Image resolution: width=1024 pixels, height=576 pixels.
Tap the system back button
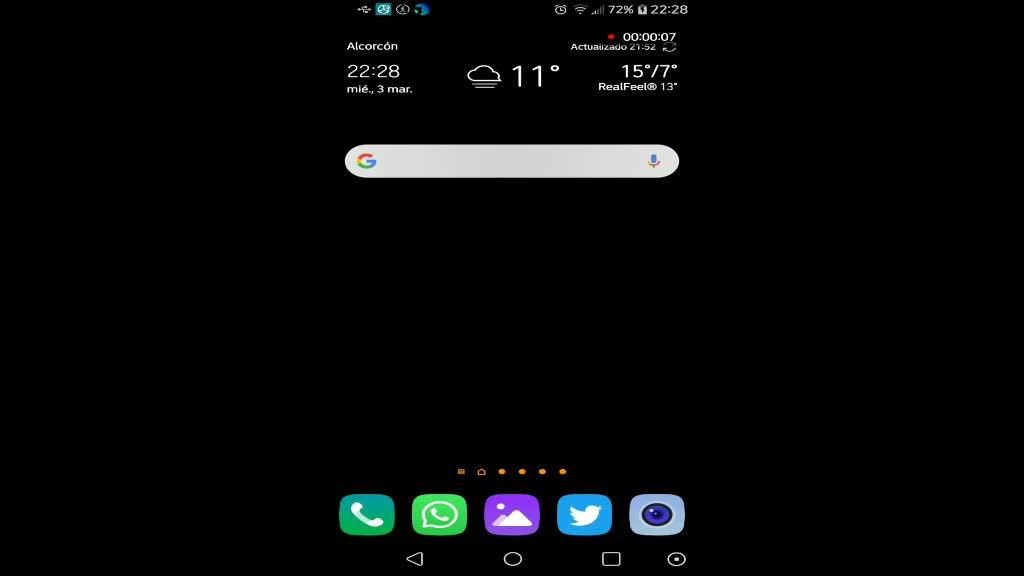point(414,559)
